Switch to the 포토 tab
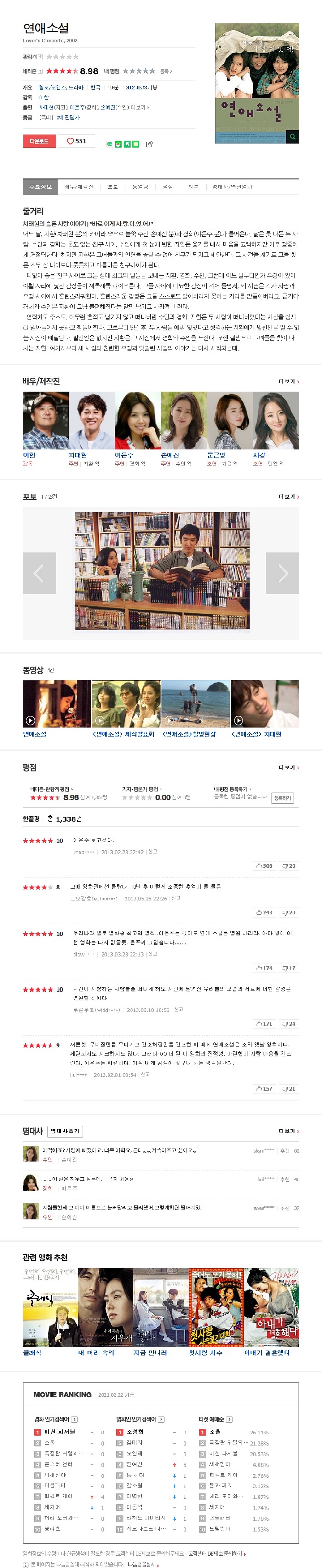Image resolution: width=322 pixels, height=1568 pixels. coord(113,187)
